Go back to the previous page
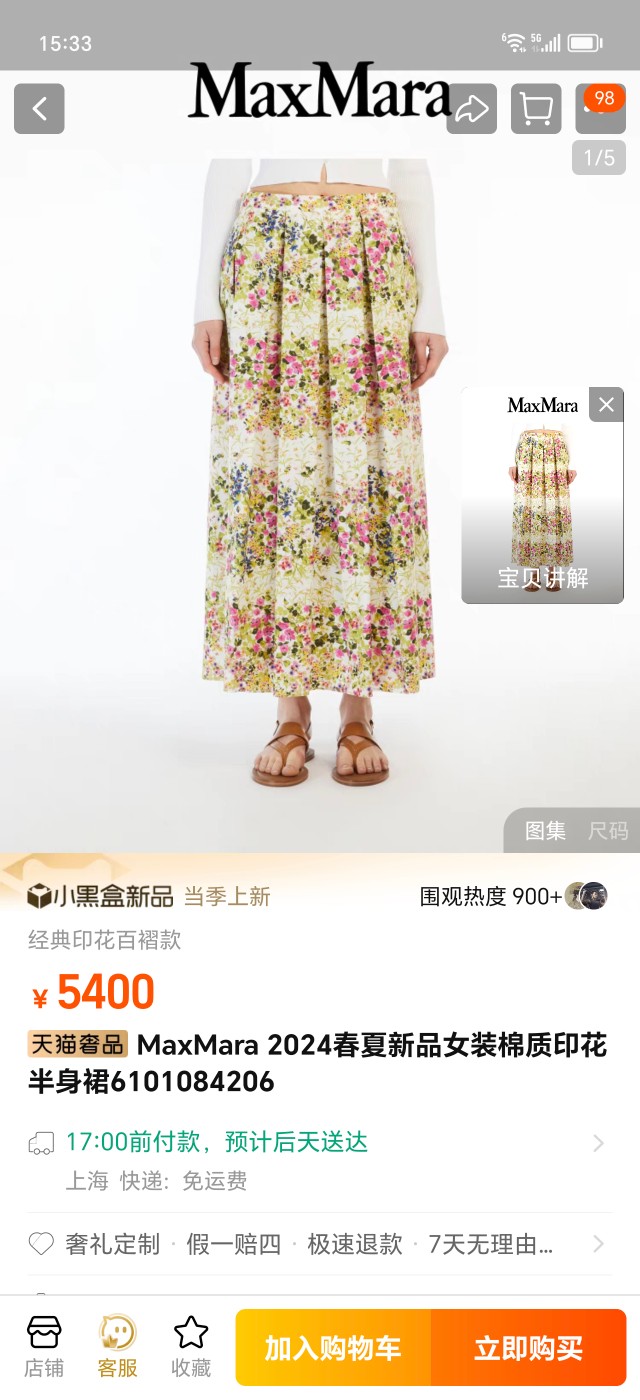The width and height of the screenshot is (640, 1400). point(39,109)
